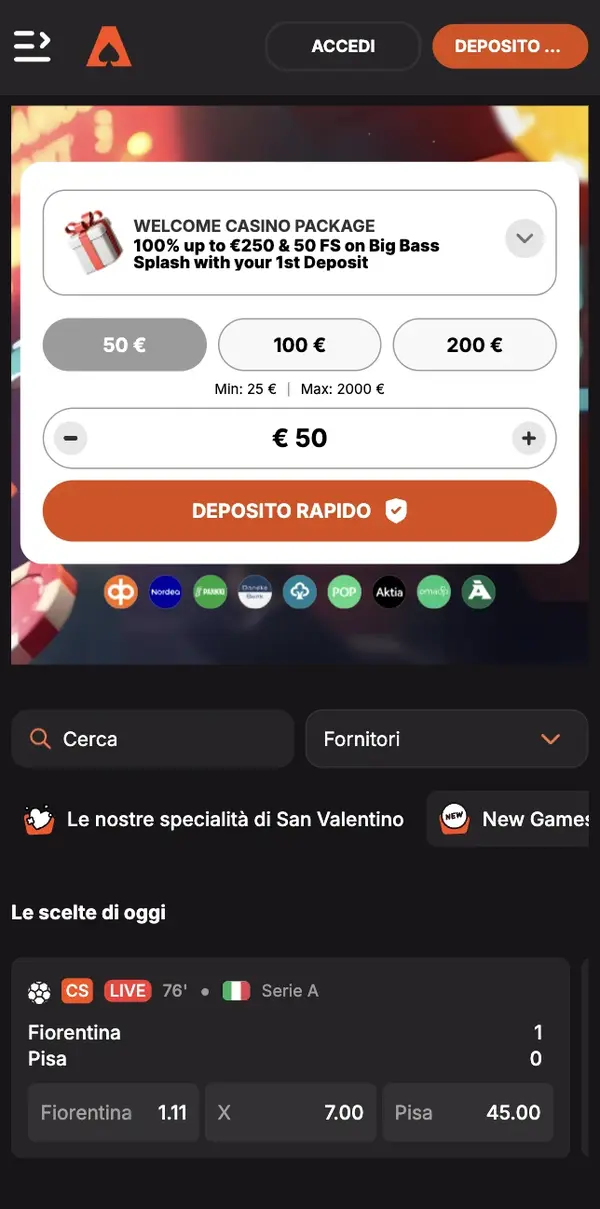Select the 50 € deposit amount
This screenshot has height=1209, width=600.
point(124,345)
